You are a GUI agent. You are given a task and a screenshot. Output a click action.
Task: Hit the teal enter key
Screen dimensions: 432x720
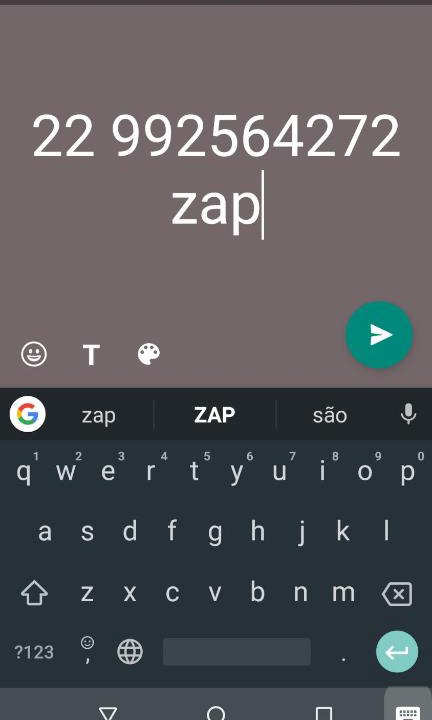pyautogui.click(x=397, y=652)
